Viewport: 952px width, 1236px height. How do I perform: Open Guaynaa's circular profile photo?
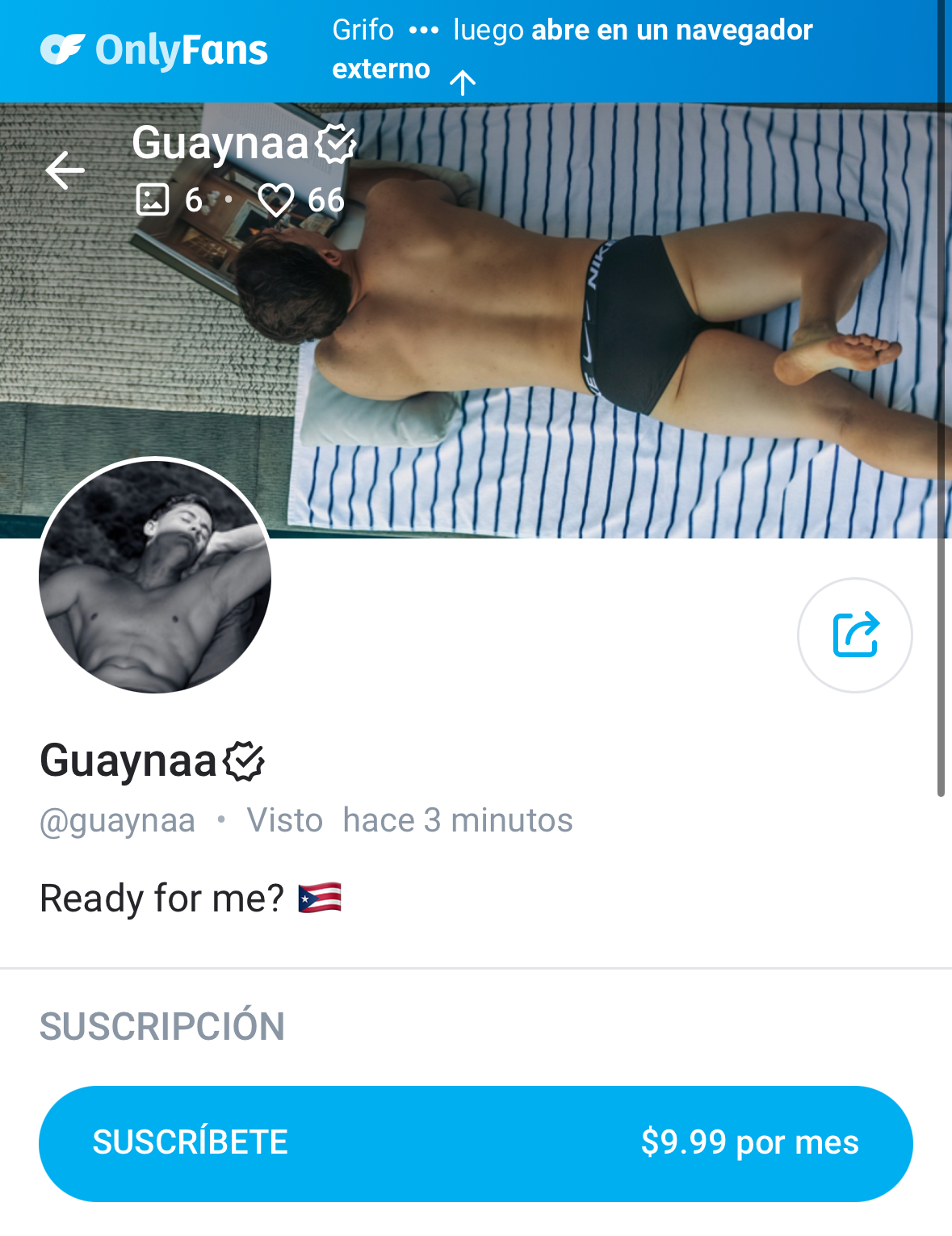coord(155,576)
